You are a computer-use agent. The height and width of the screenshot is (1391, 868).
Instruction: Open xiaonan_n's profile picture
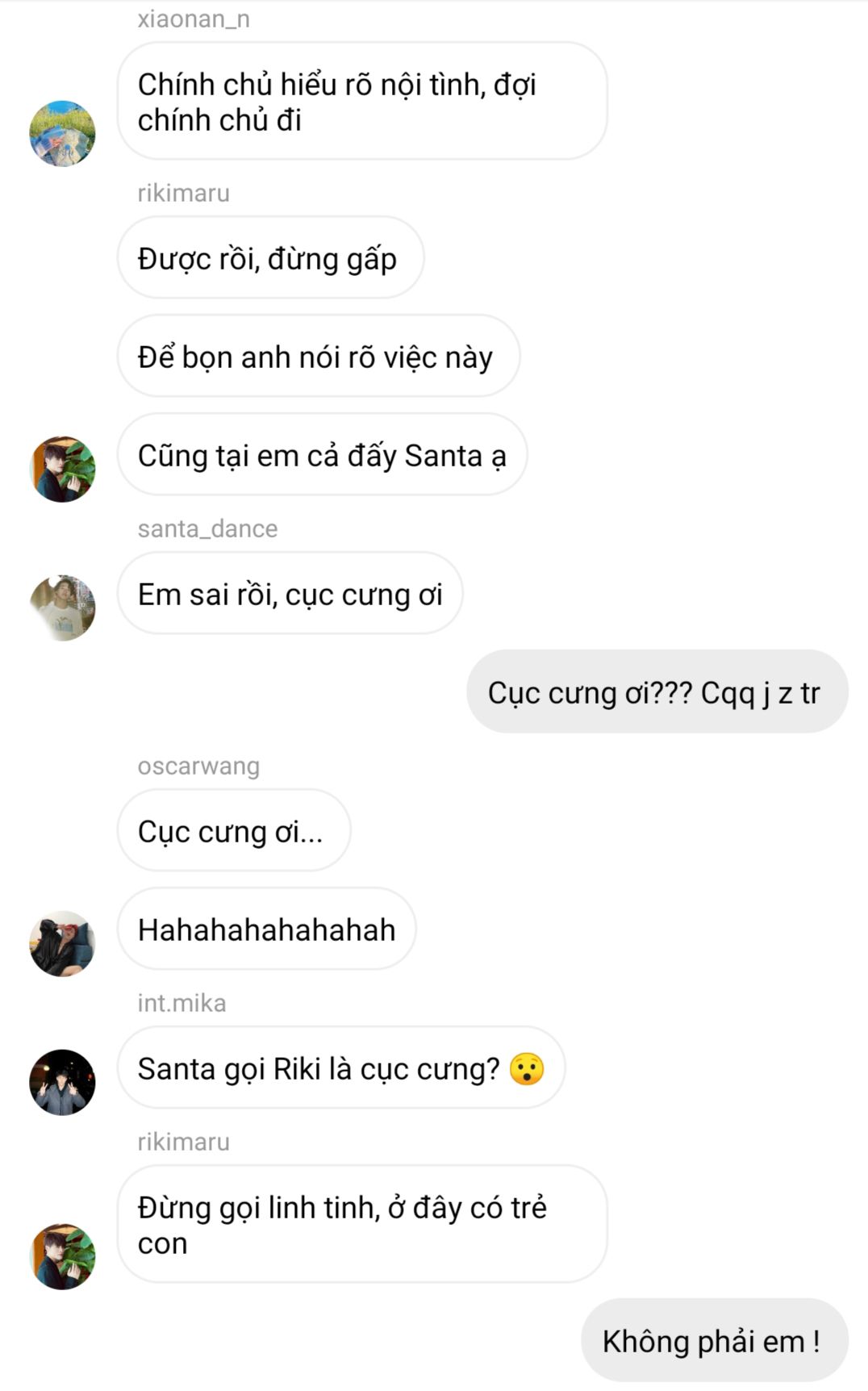tap(62, 134)
